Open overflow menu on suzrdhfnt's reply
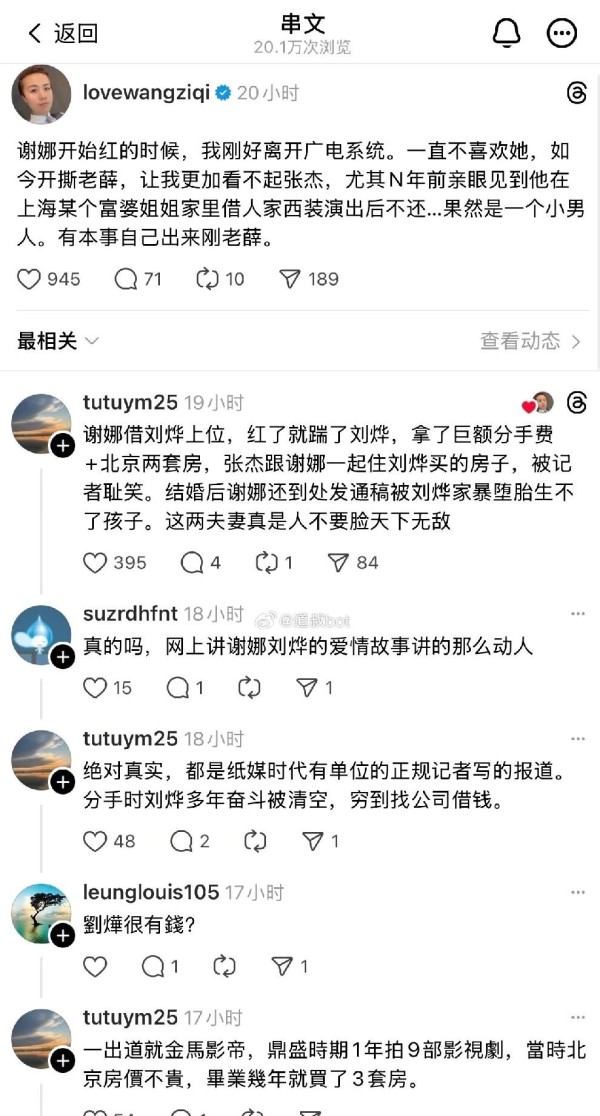Viewport: 600px width, 1116px height. pyautogui.click(x=578, y=613)
